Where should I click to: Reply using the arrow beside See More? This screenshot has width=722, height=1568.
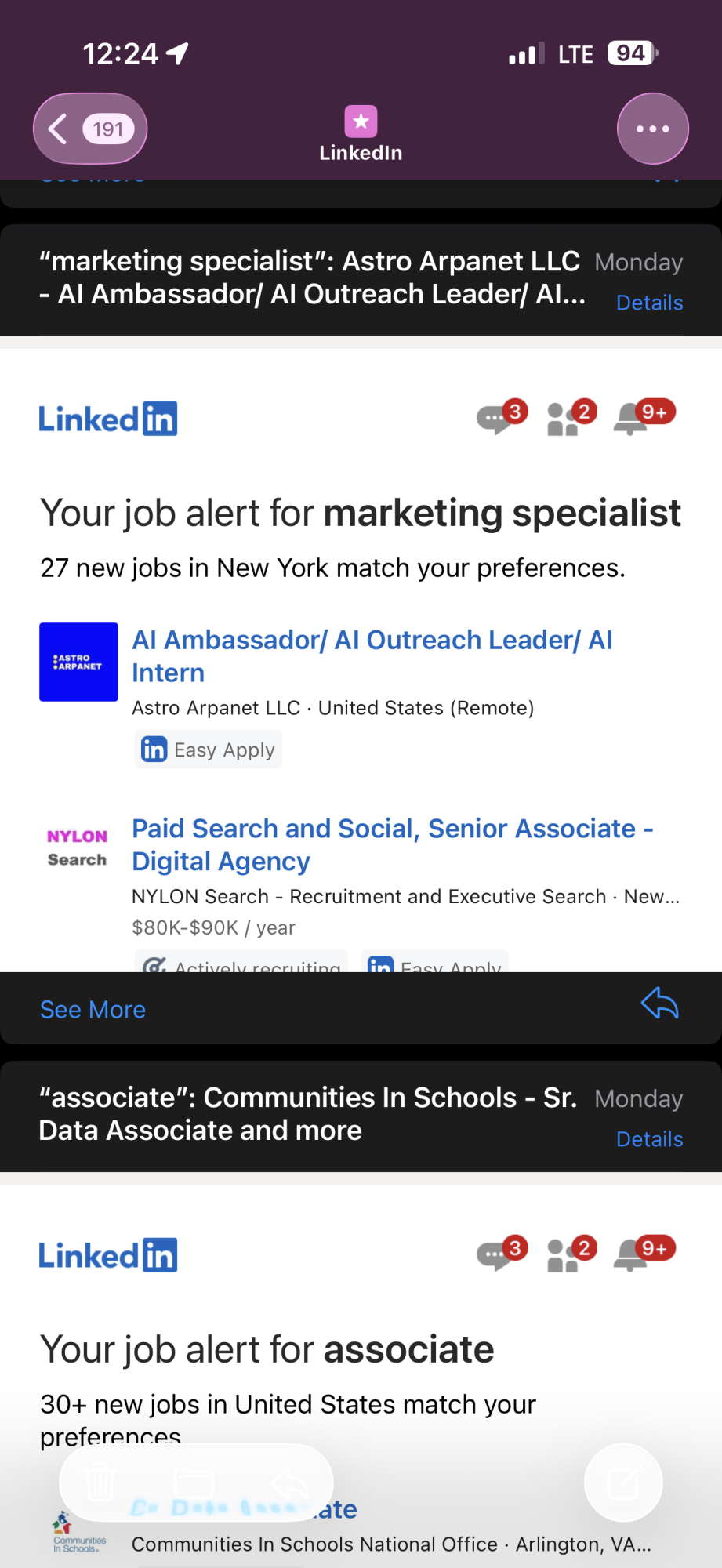tap(659, 1004)
